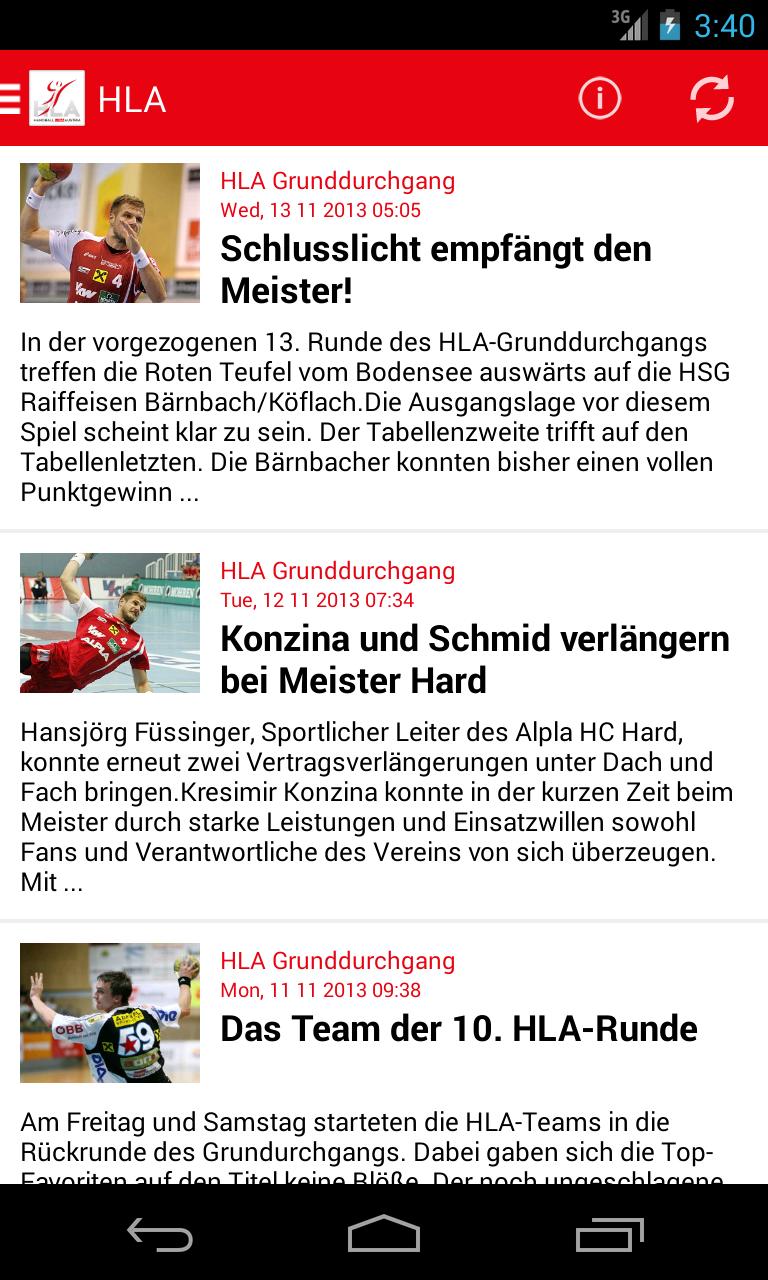Go to the home screen
This screenshot has width=768, height=1280.
[384, 1234]
